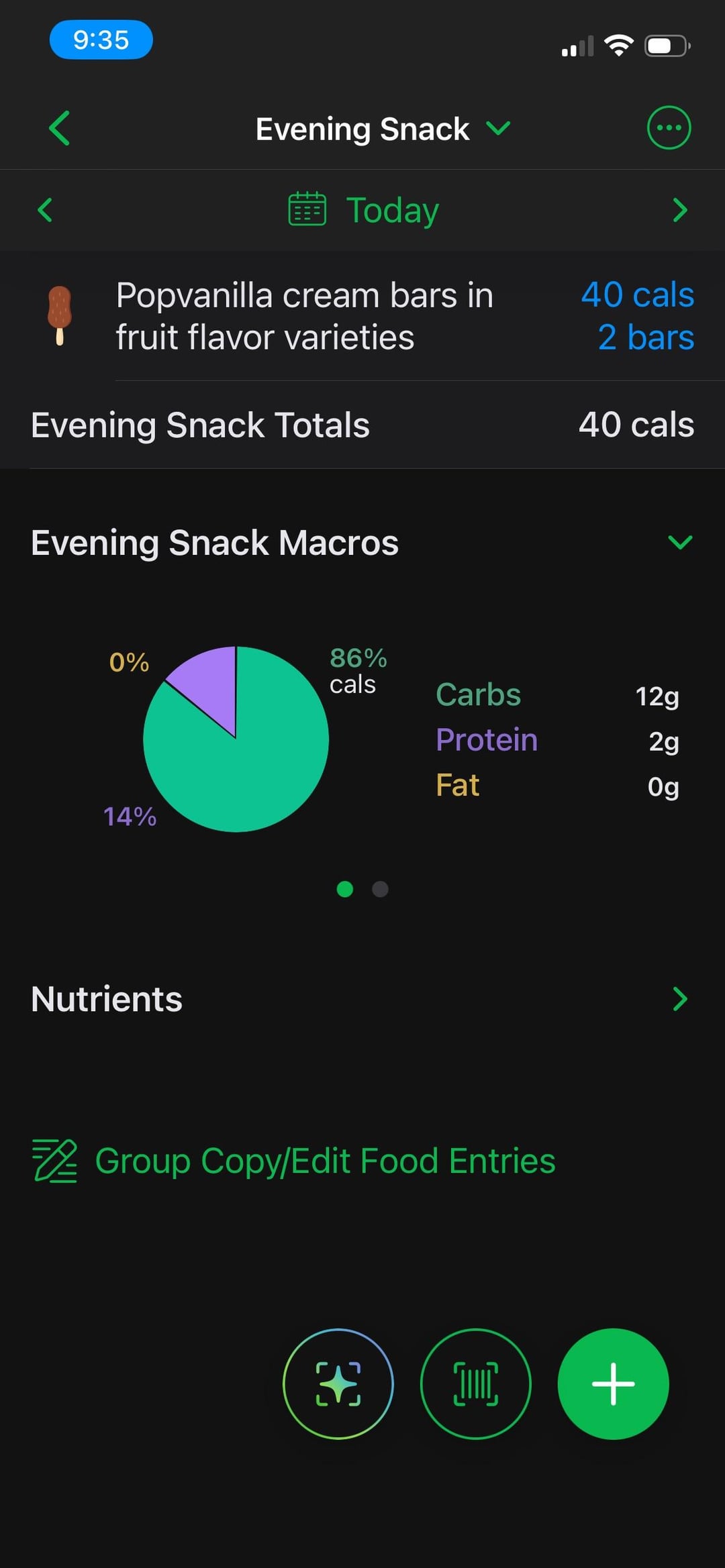The image size is (725, 1568).
Task: Tap Group Copy/Edit Food Entries
Action: point(294,1161)
